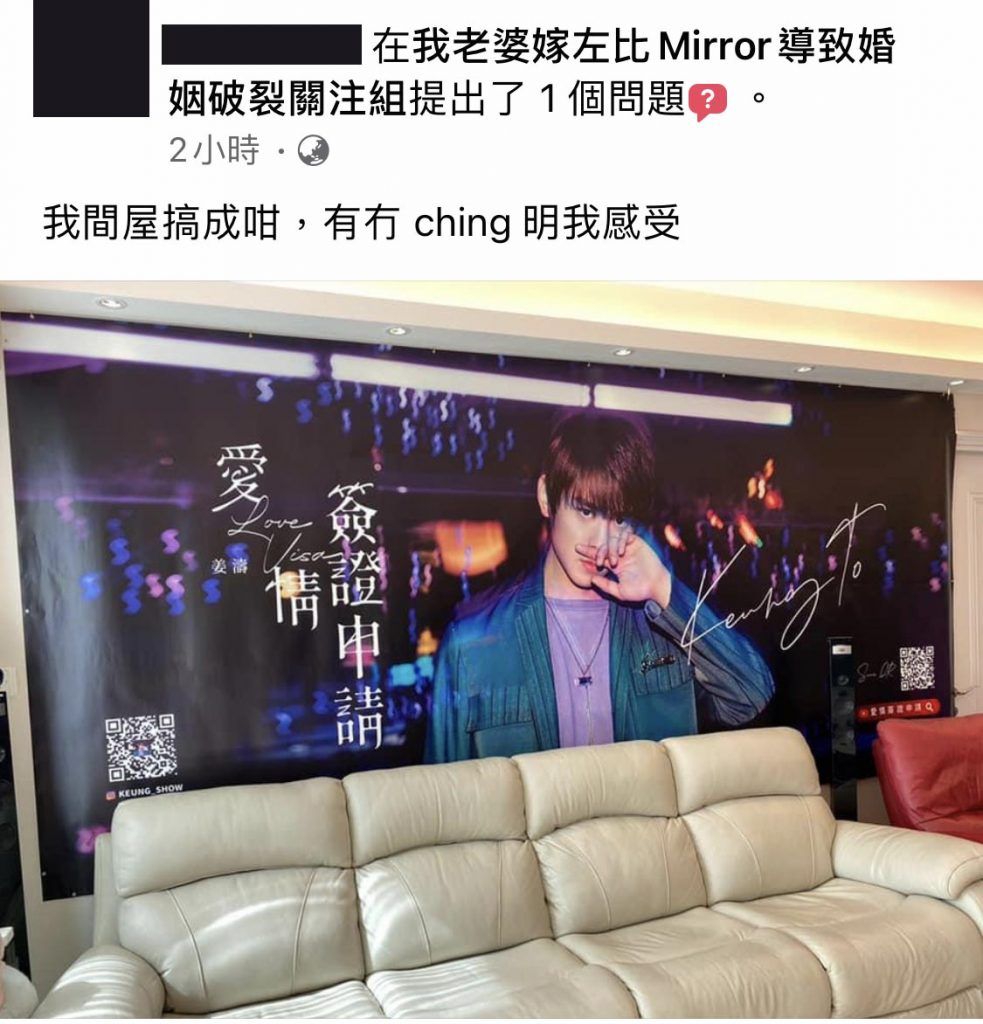View the post's public audience globe icon
The image size is (983, 1024).
313,151
